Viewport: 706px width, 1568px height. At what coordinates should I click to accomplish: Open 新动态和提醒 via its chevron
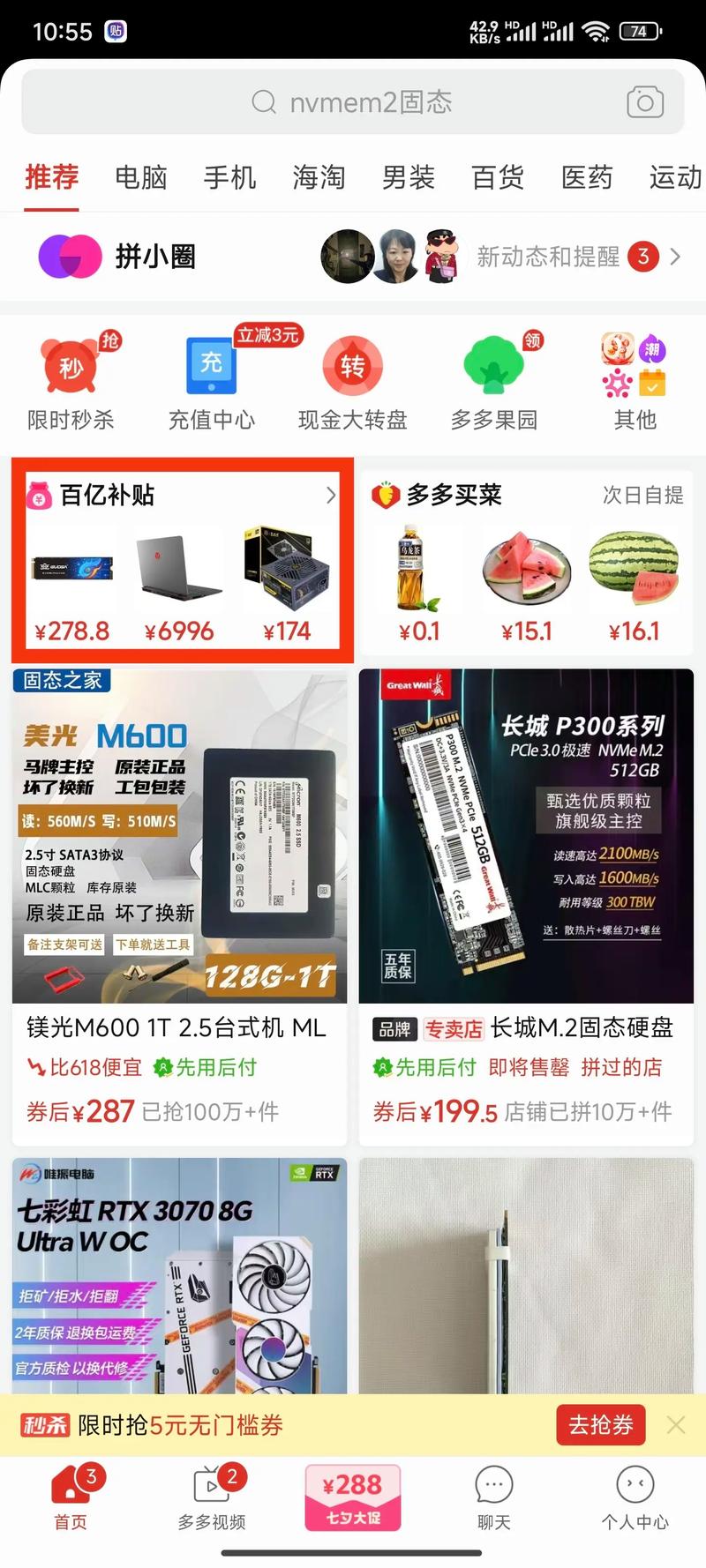(x=675, y=256)
